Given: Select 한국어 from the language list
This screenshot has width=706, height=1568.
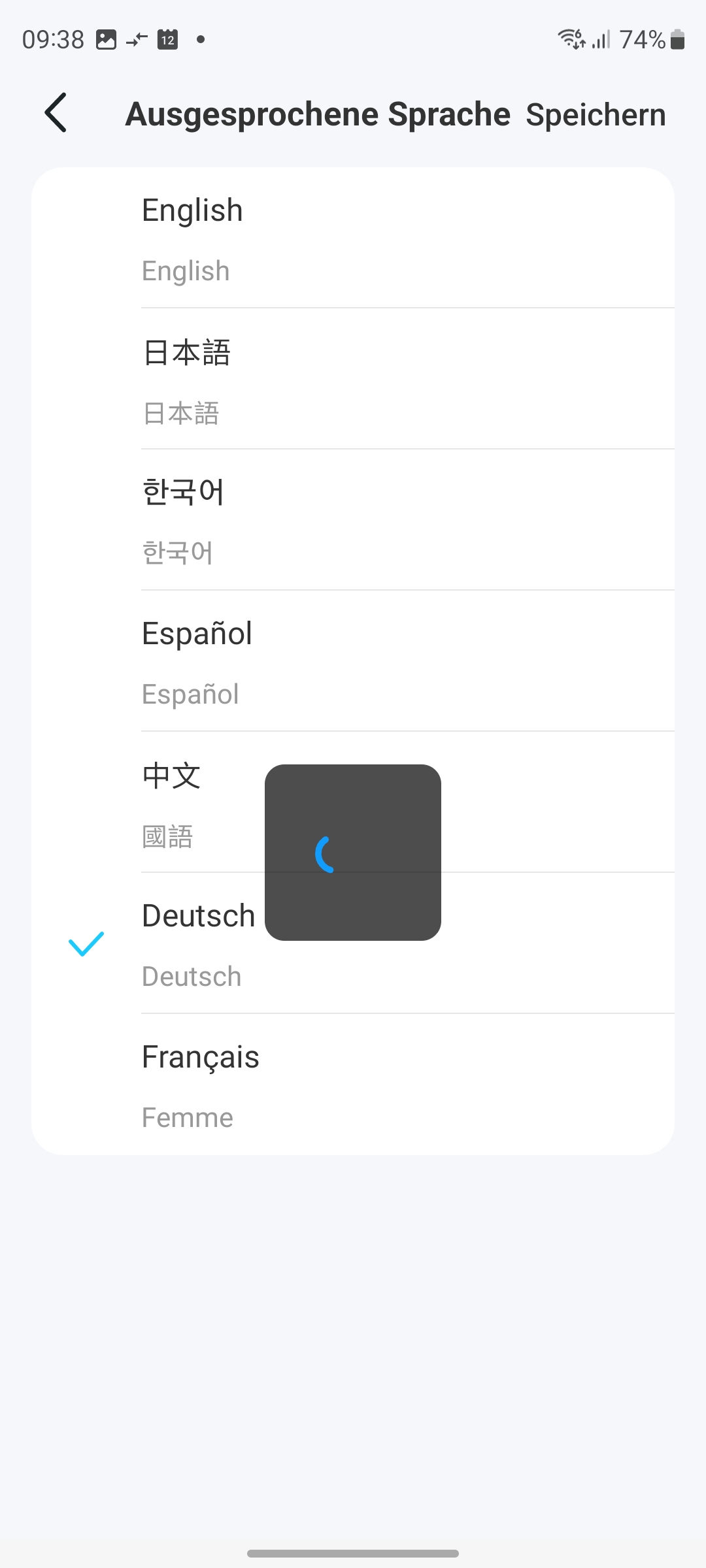Looking at the screenshot, I should 353,521.
